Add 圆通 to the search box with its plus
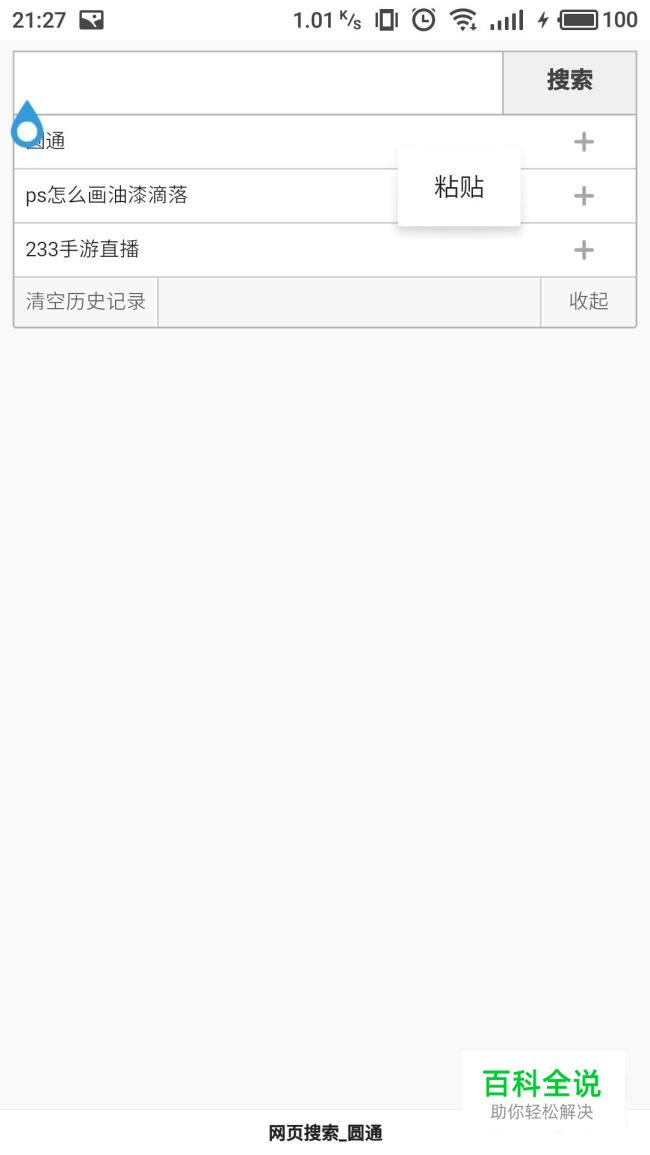This screenshot has width=650, height=1155. [x=584, y=141]
